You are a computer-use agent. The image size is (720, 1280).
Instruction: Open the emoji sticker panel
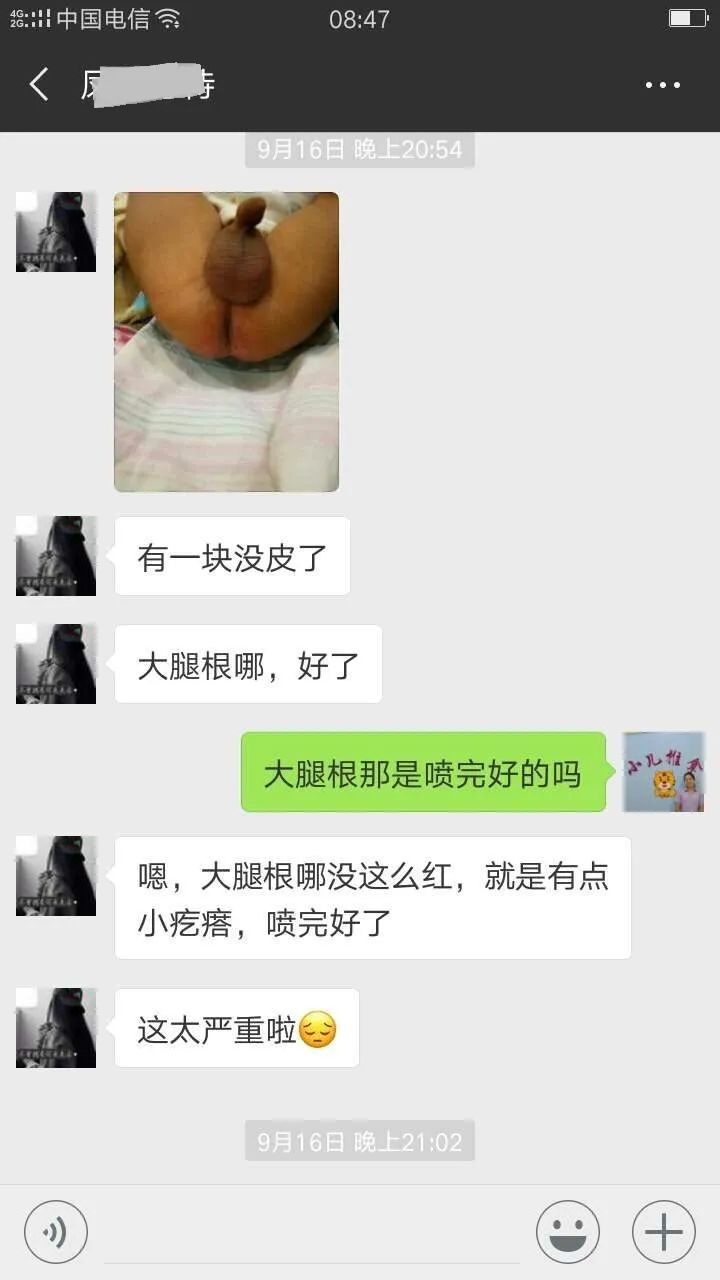[568, 1232]
